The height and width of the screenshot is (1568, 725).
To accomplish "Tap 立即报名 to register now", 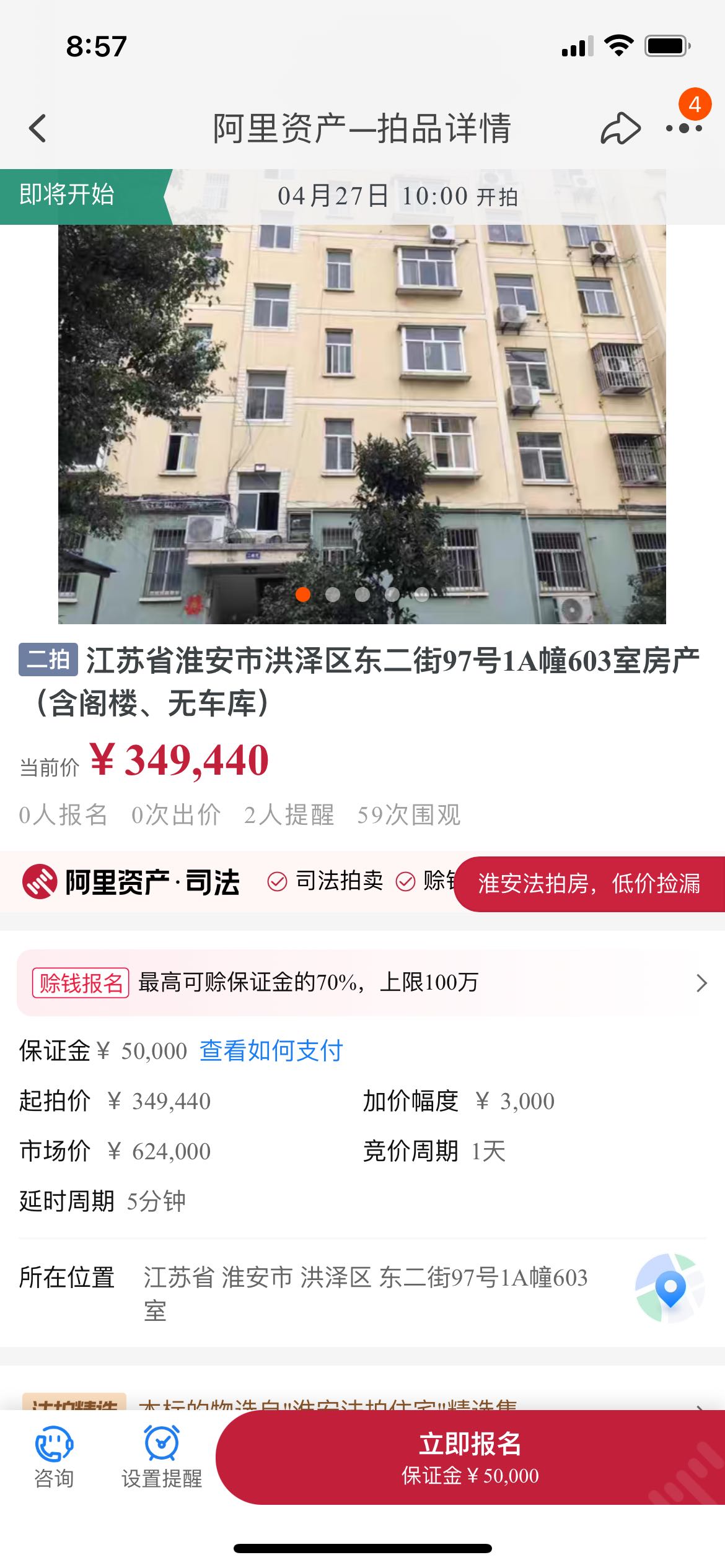I will 470,1457.
